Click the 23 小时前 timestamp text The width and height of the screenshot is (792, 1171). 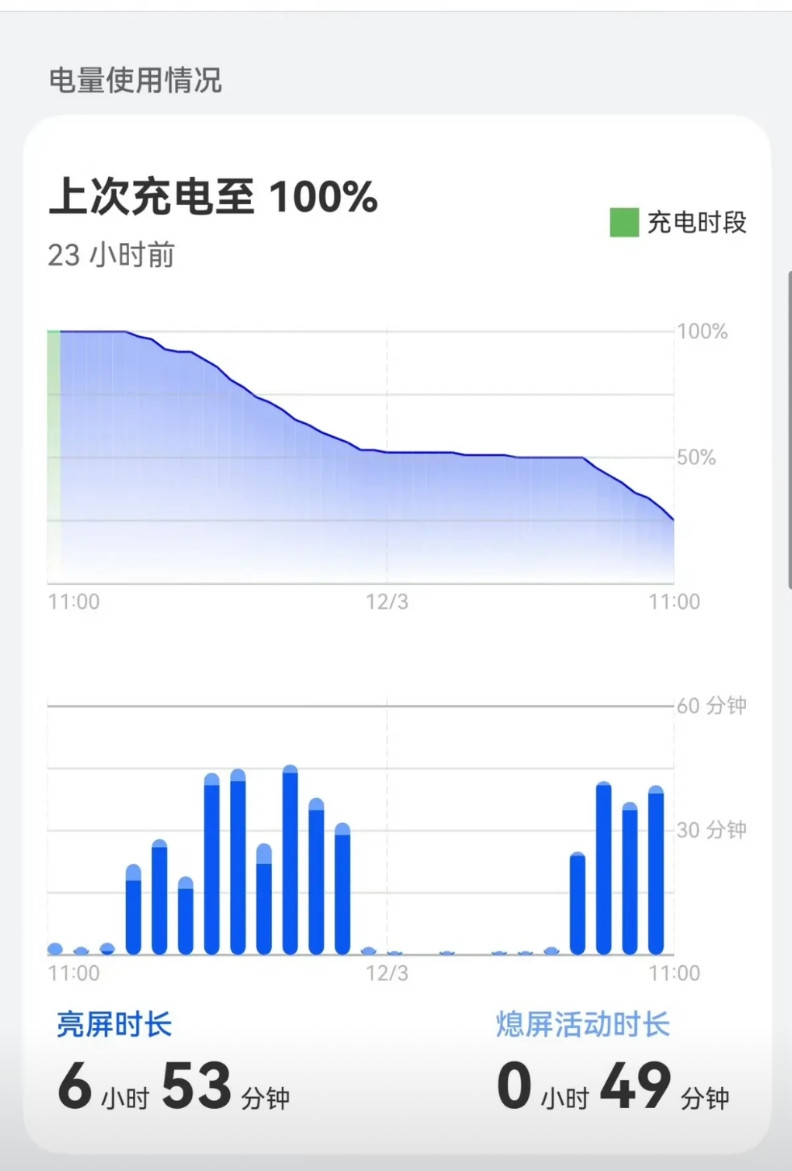click(113, 256)
